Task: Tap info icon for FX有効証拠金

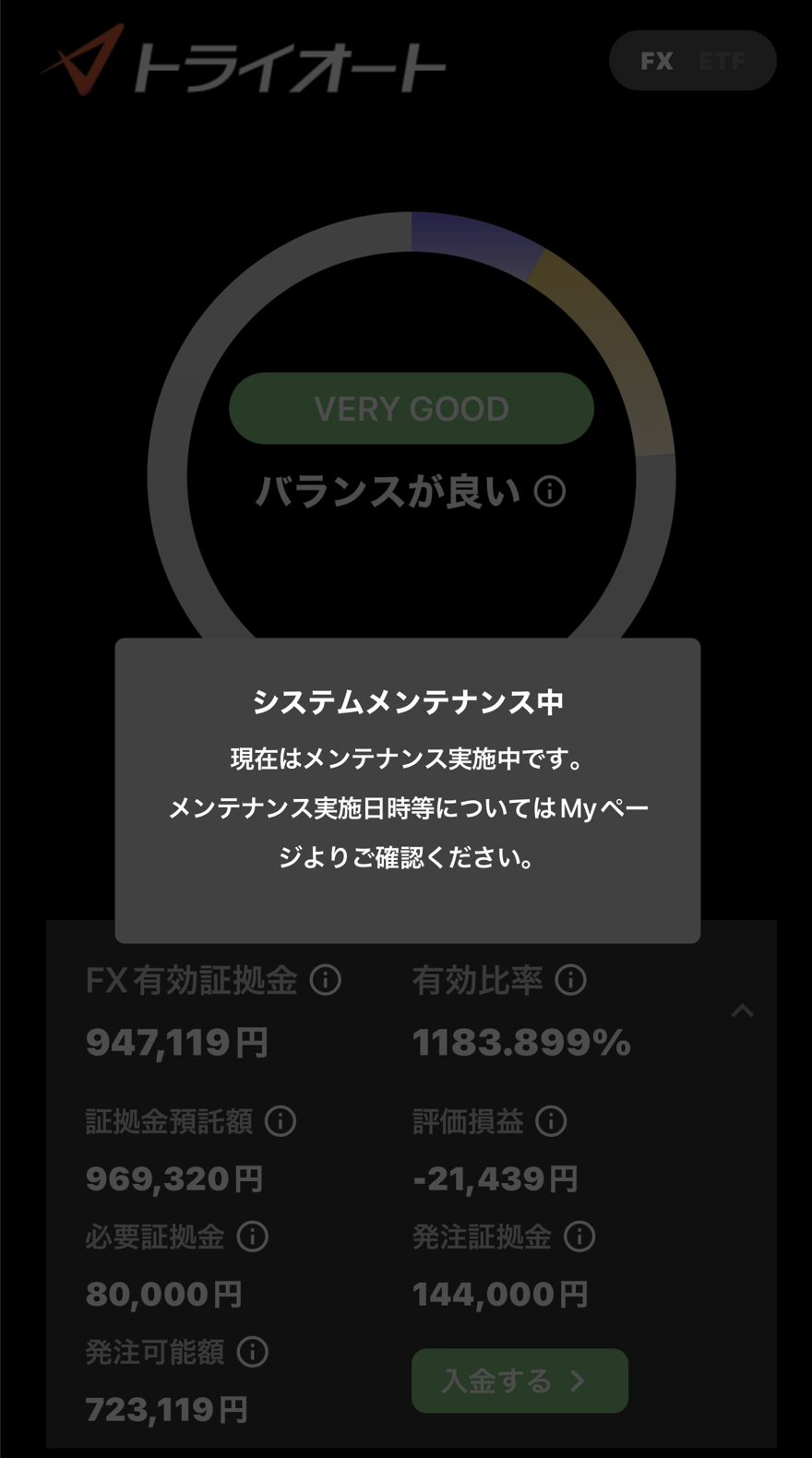Action: [x=325, y=979]
